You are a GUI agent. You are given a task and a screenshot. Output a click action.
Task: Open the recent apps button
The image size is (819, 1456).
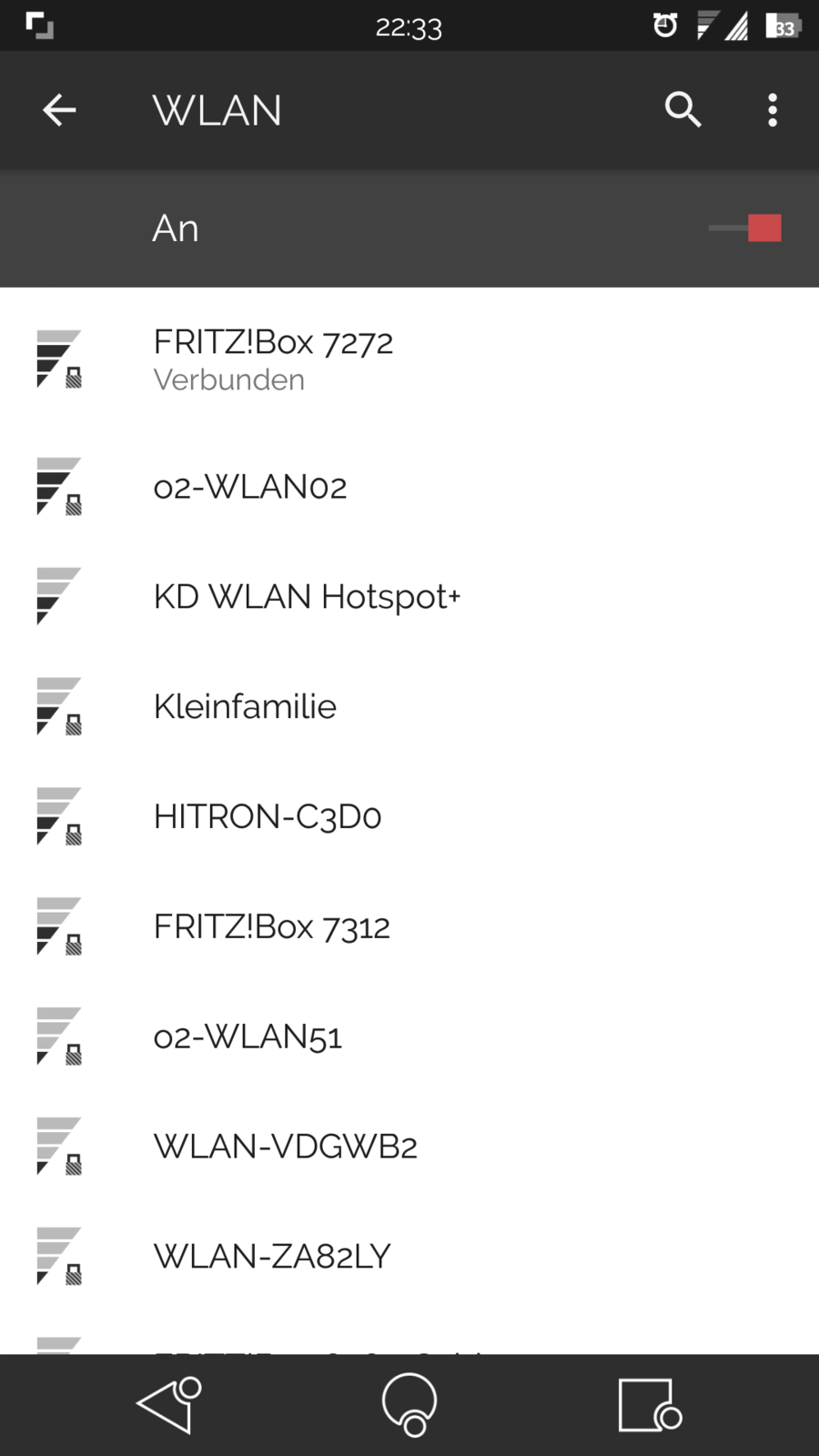pos(648,1405)
